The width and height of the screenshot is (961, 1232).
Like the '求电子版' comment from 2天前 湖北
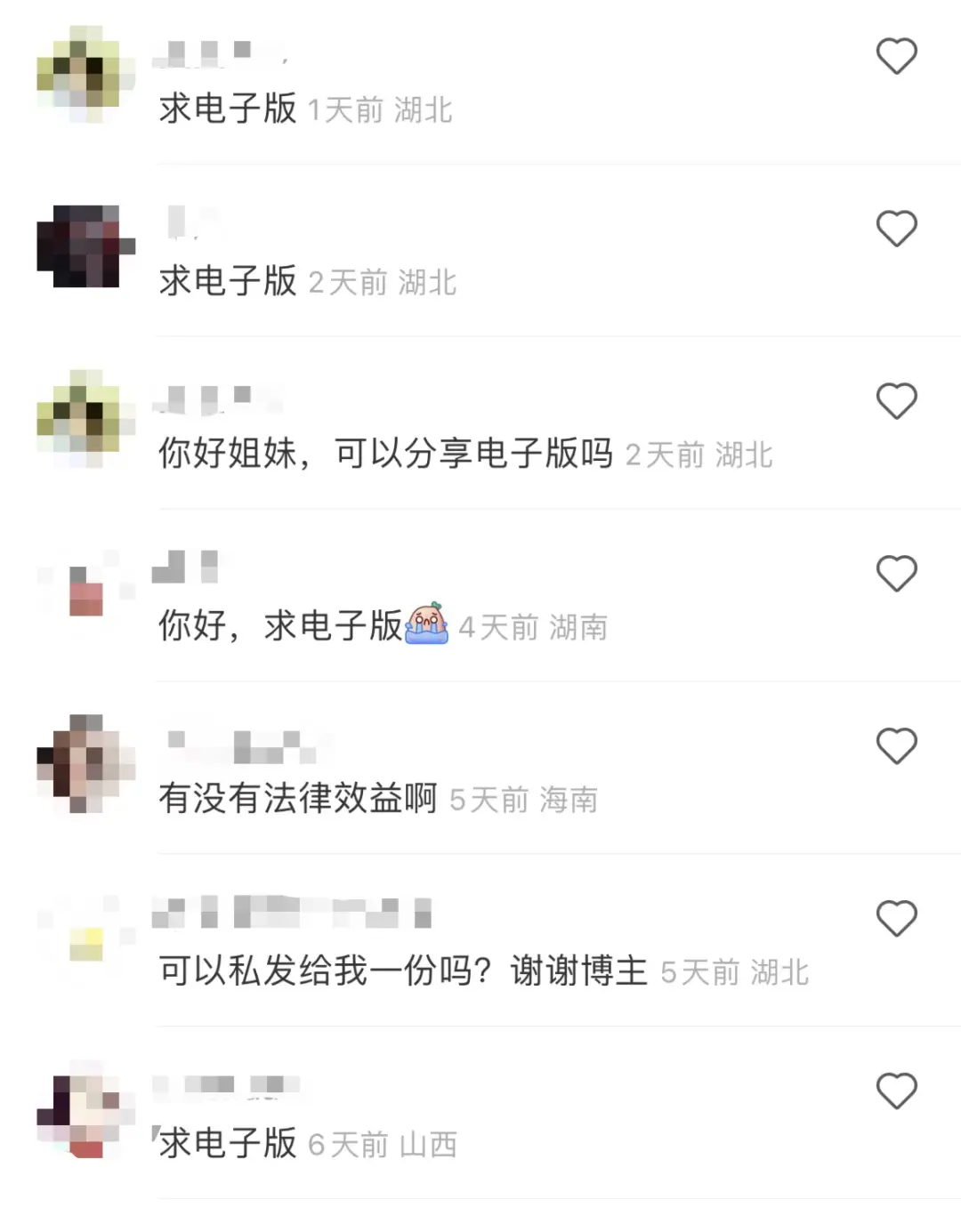(x=896, y=229)
